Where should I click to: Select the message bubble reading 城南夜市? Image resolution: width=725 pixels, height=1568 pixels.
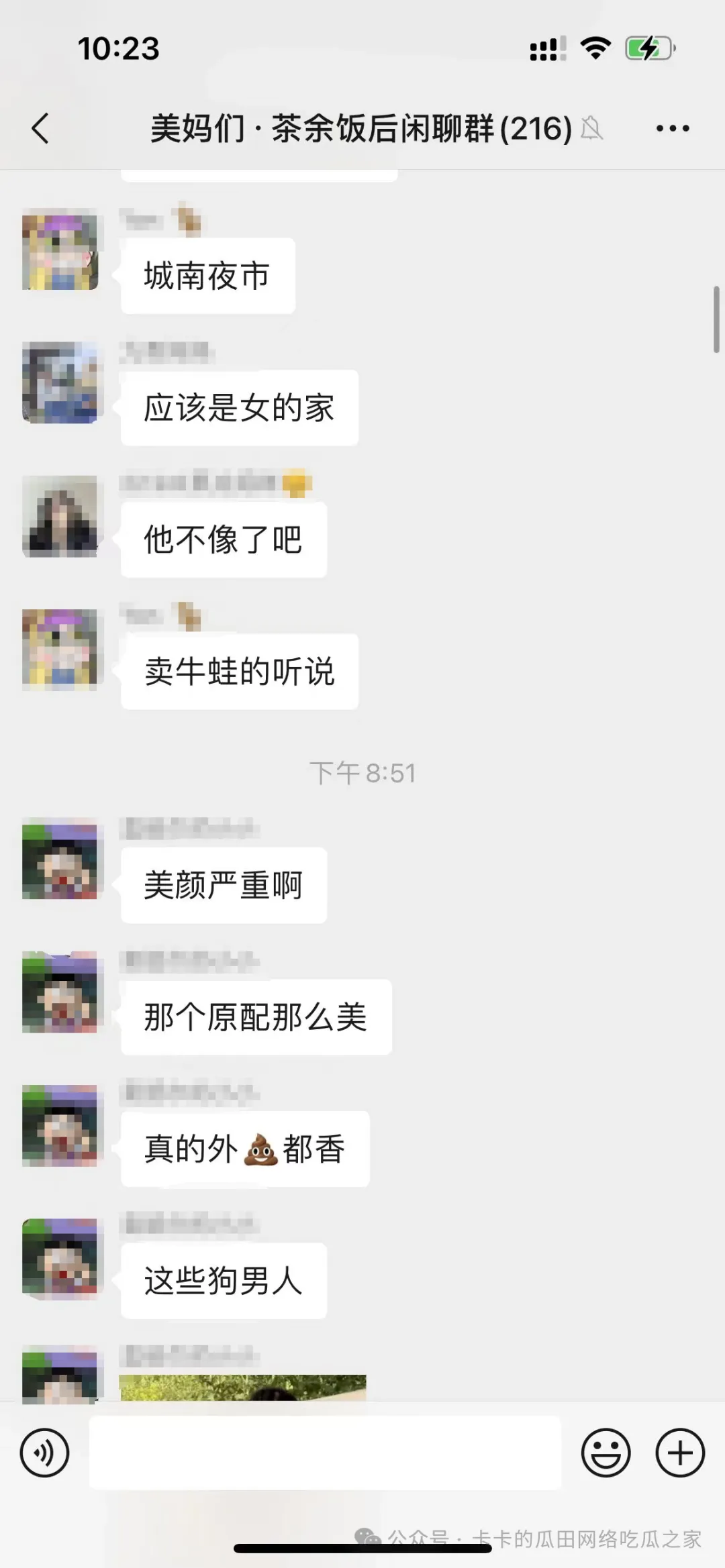[208, 274]
